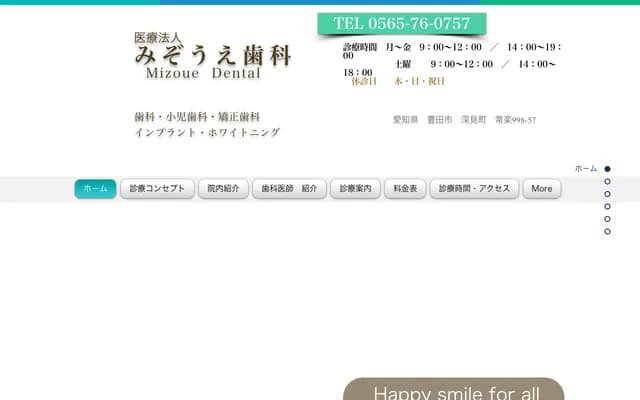Jump to second page anchor dot
This screenshot has height=400, width=640.
607,182
